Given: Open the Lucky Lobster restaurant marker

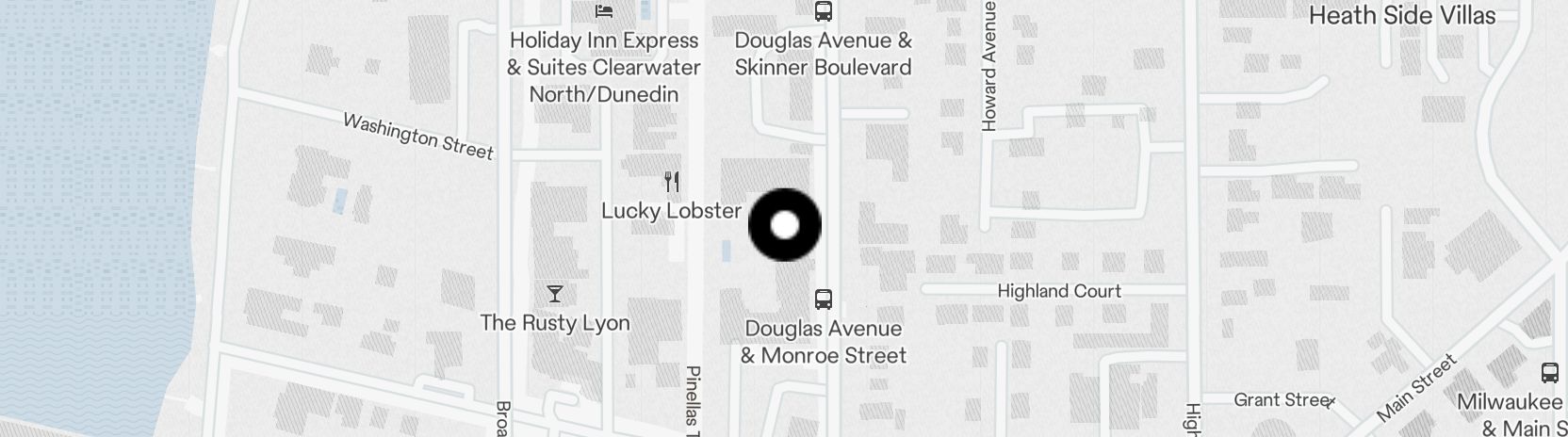Looking at the screenshot, I should pos(671,182).
